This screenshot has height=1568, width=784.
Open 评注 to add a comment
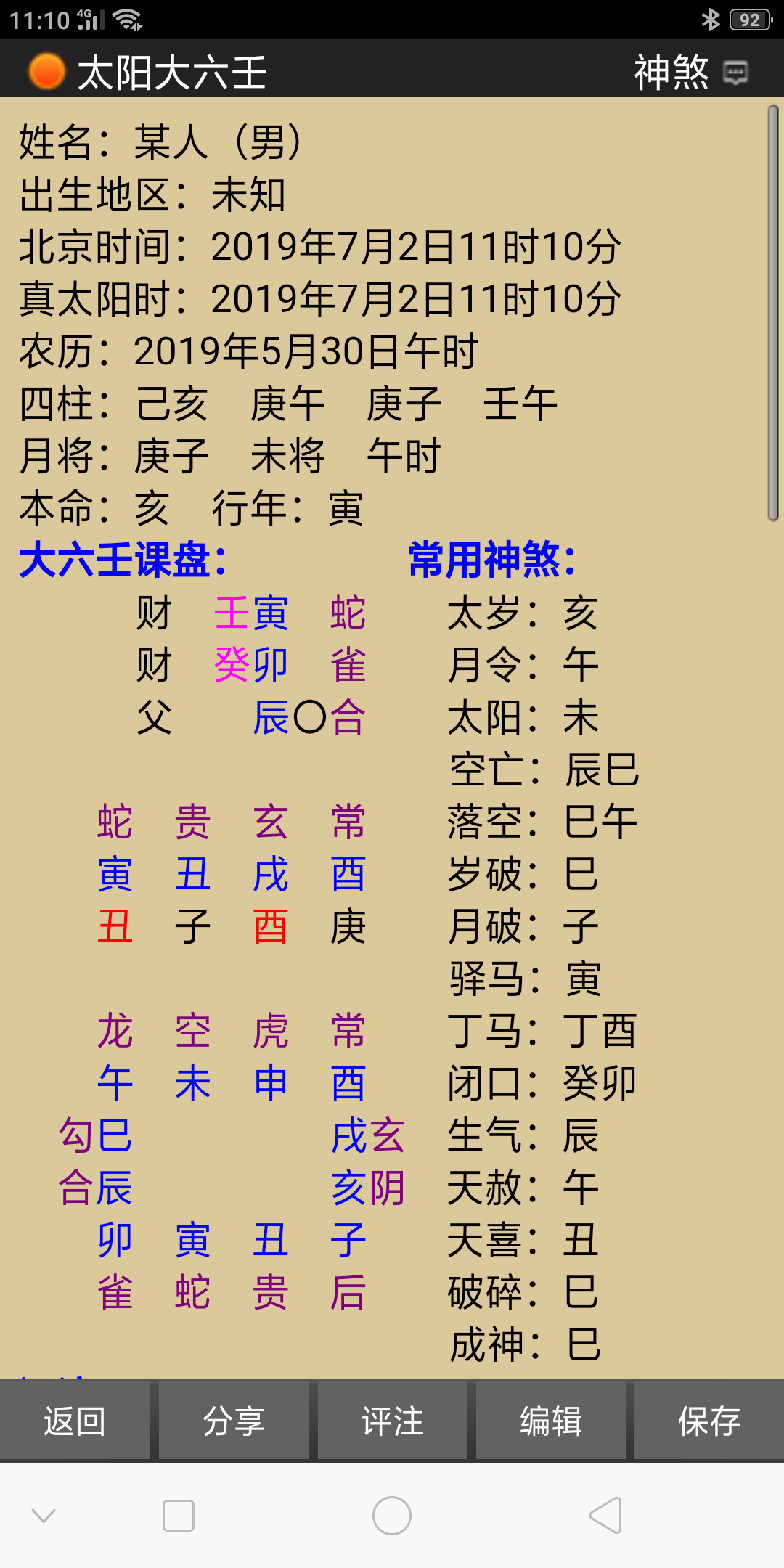392,1421
